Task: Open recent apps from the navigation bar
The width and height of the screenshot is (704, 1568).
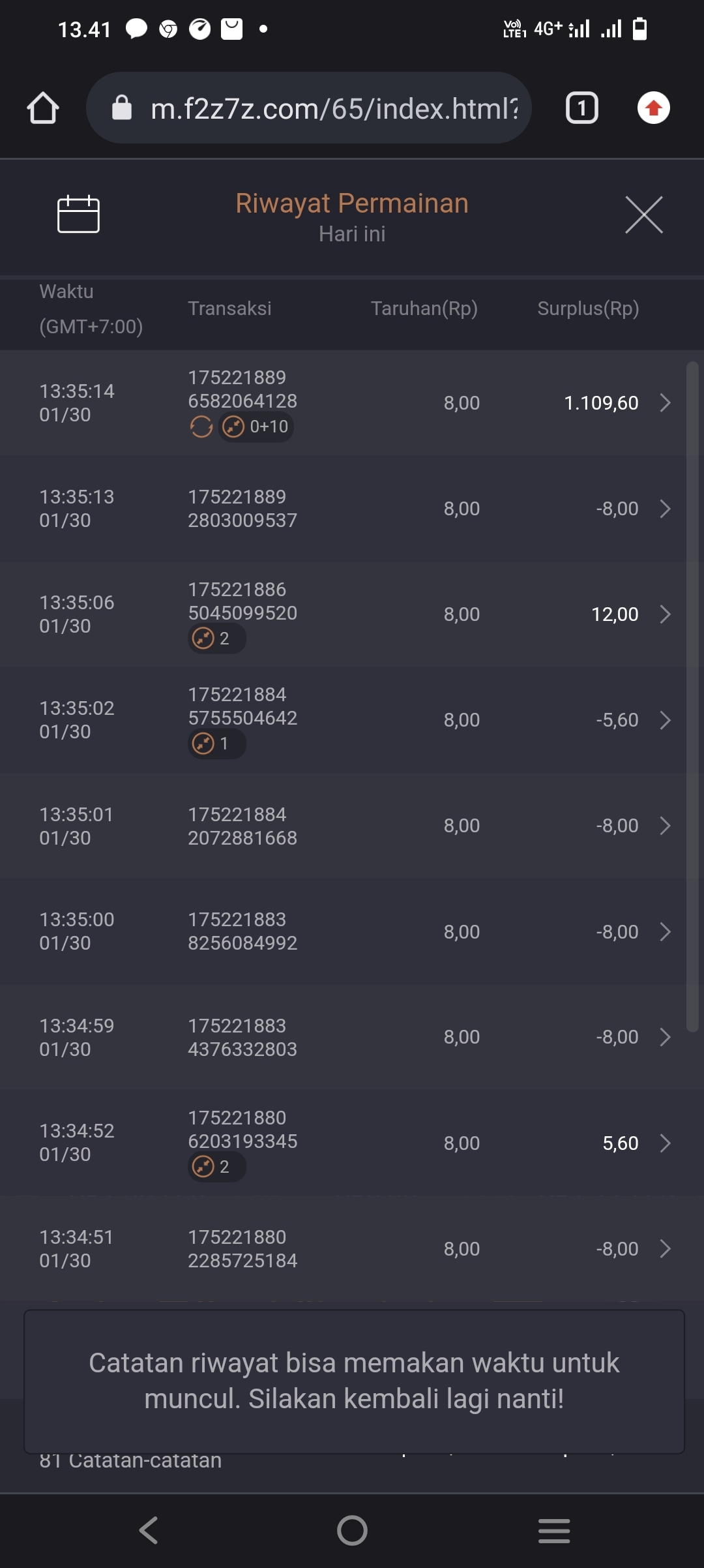Action: click(x=554, y=1530)
